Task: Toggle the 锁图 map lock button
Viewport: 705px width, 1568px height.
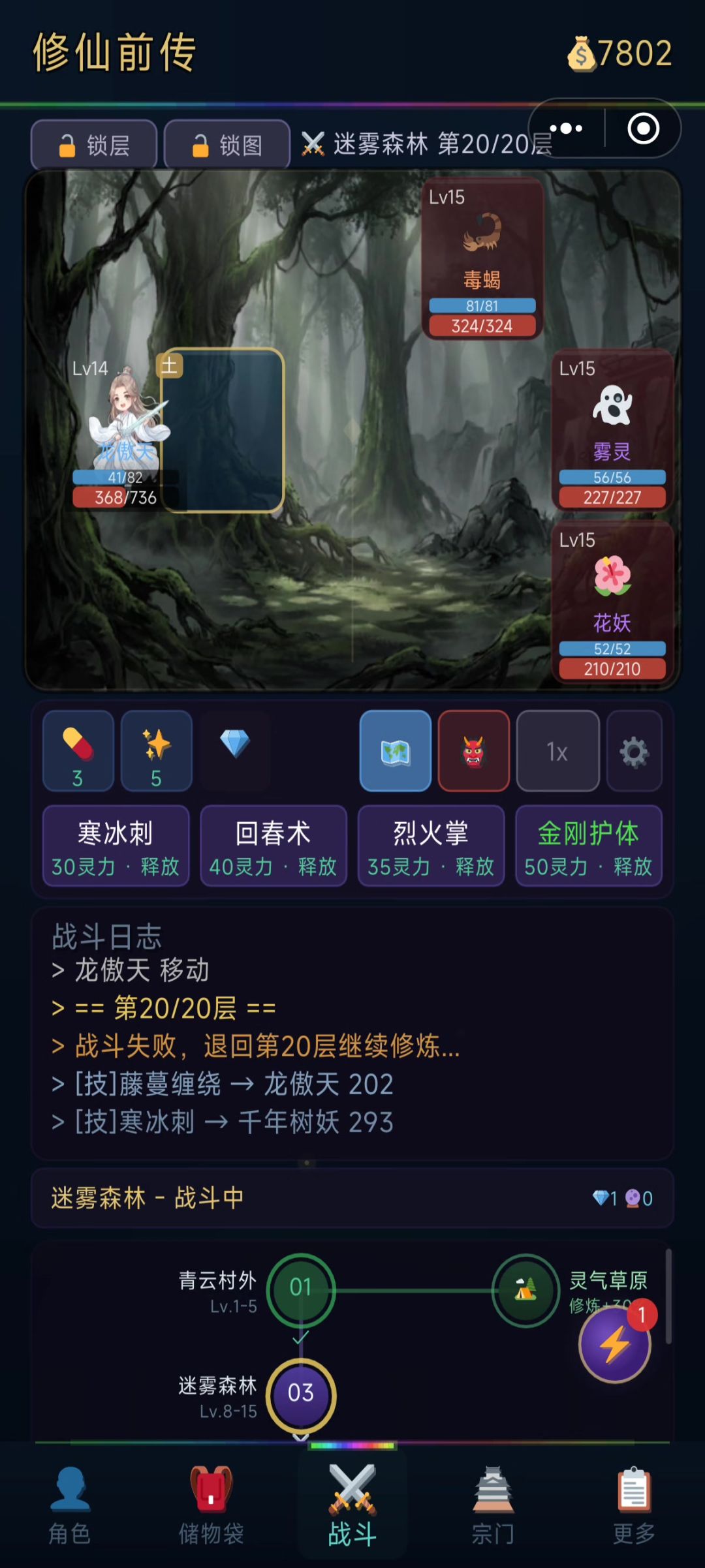Action: tap(227, 145)
